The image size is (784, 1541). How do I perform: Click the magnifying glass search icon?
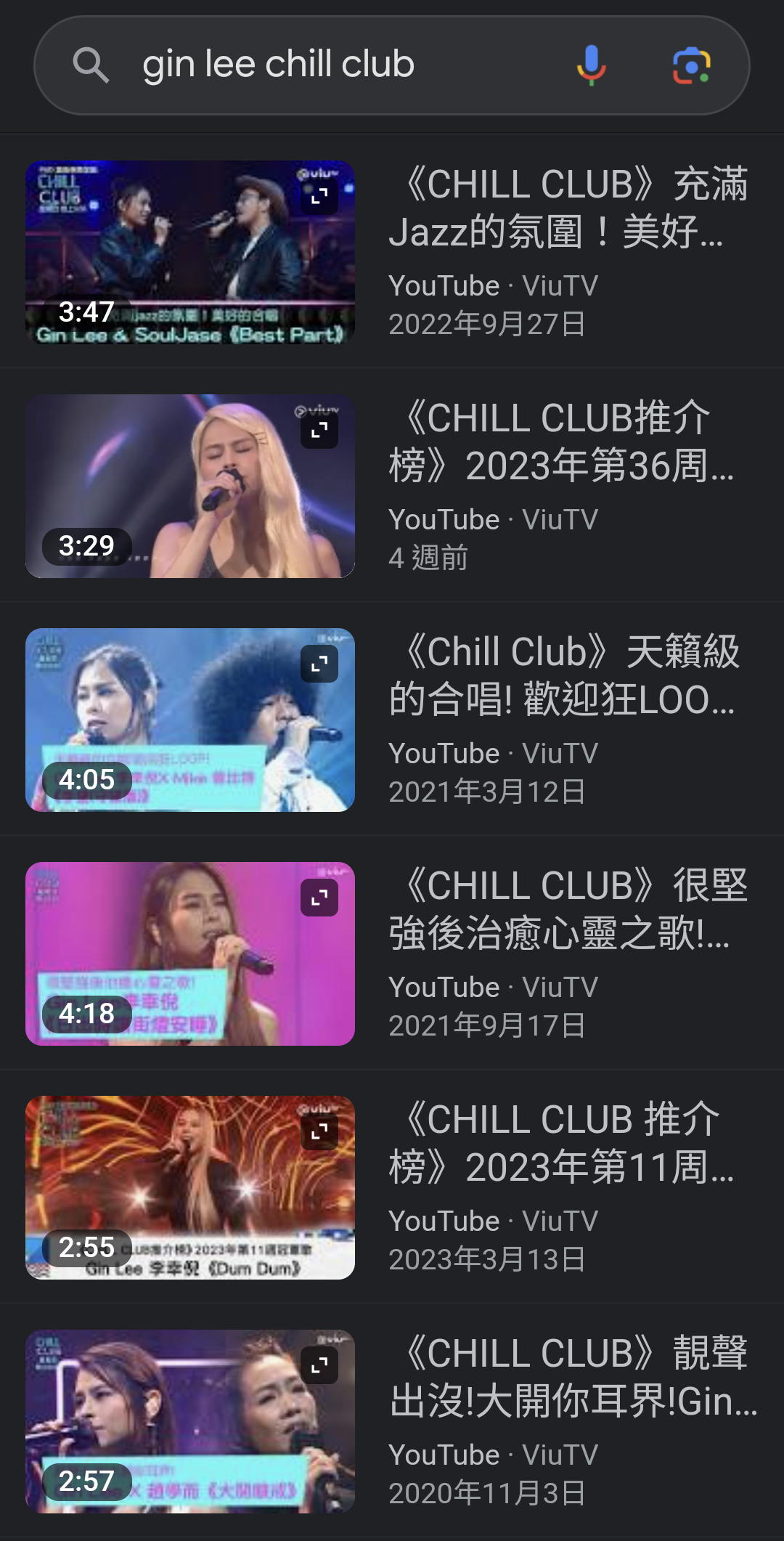91,65
